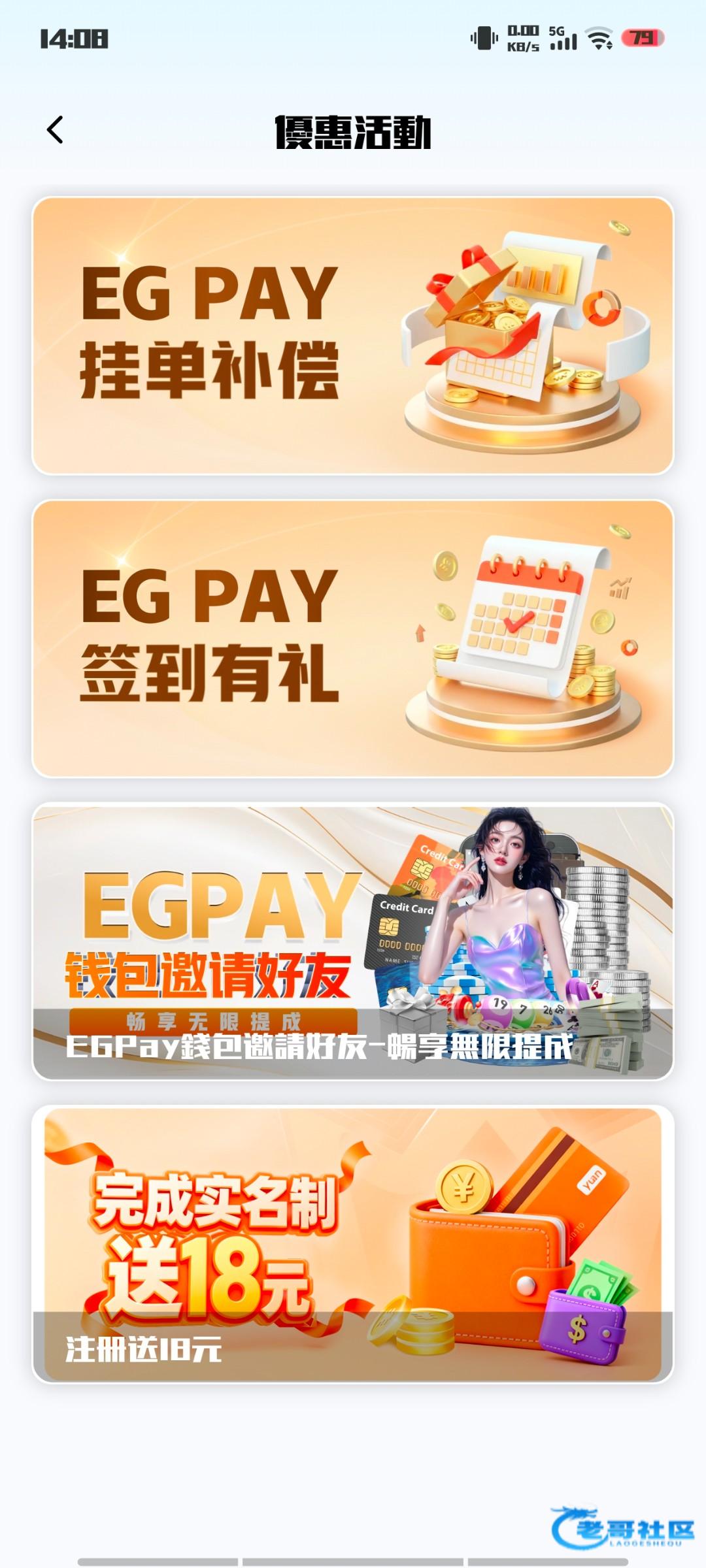
Task: Open the 注册送18元 promotion card
Action: (353, 1243)
